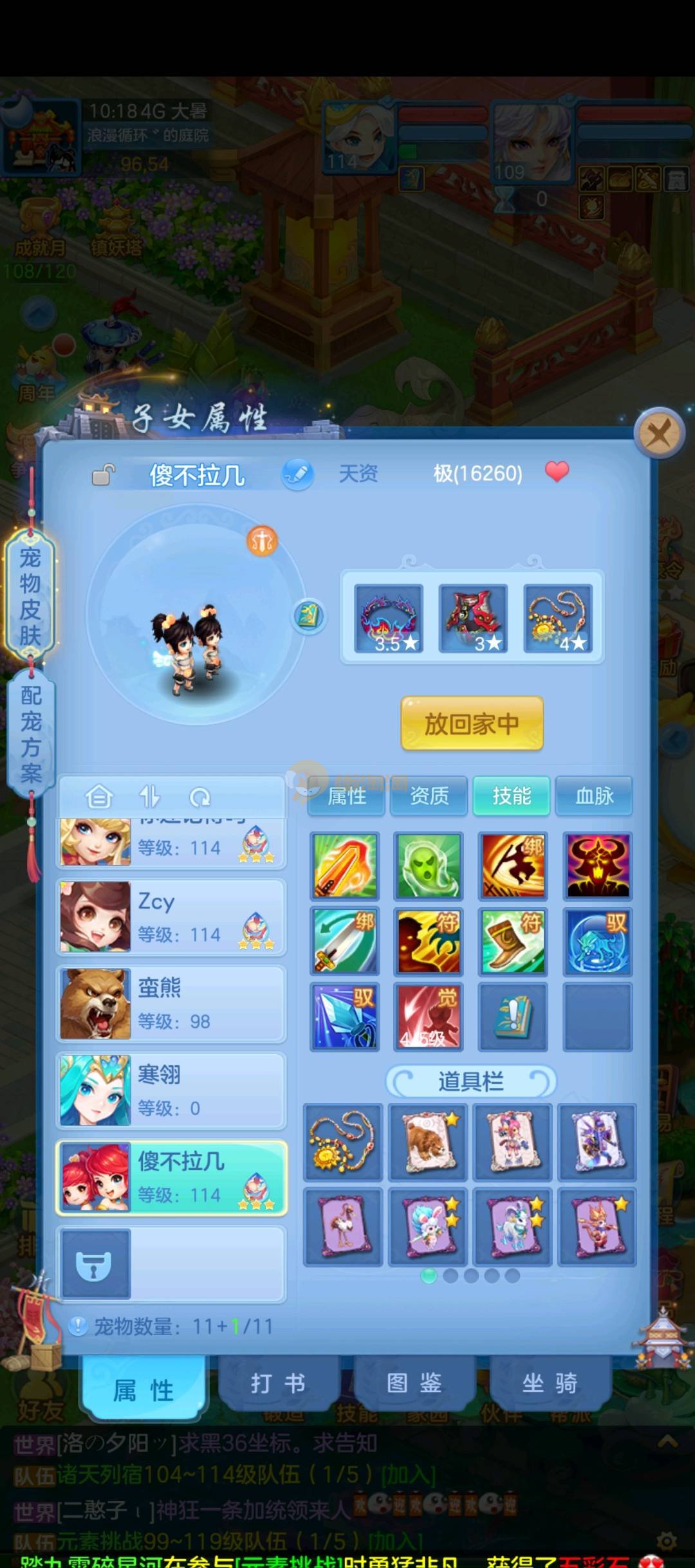Tap the locked pet slot
Viewport: 695px width, 1568px height.
[95, 1264]
